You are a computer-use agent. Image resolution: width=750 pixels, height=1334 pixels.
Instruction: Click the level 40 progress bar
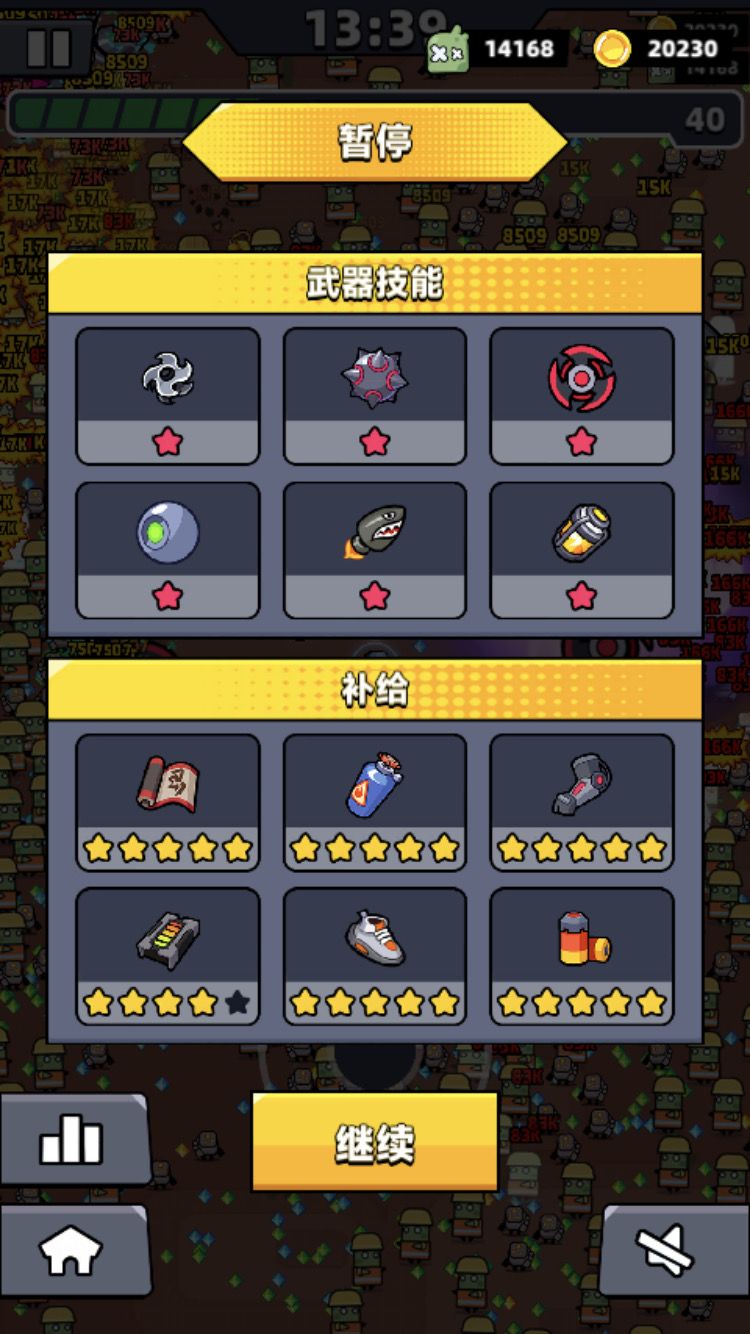[x=375, y=118]
